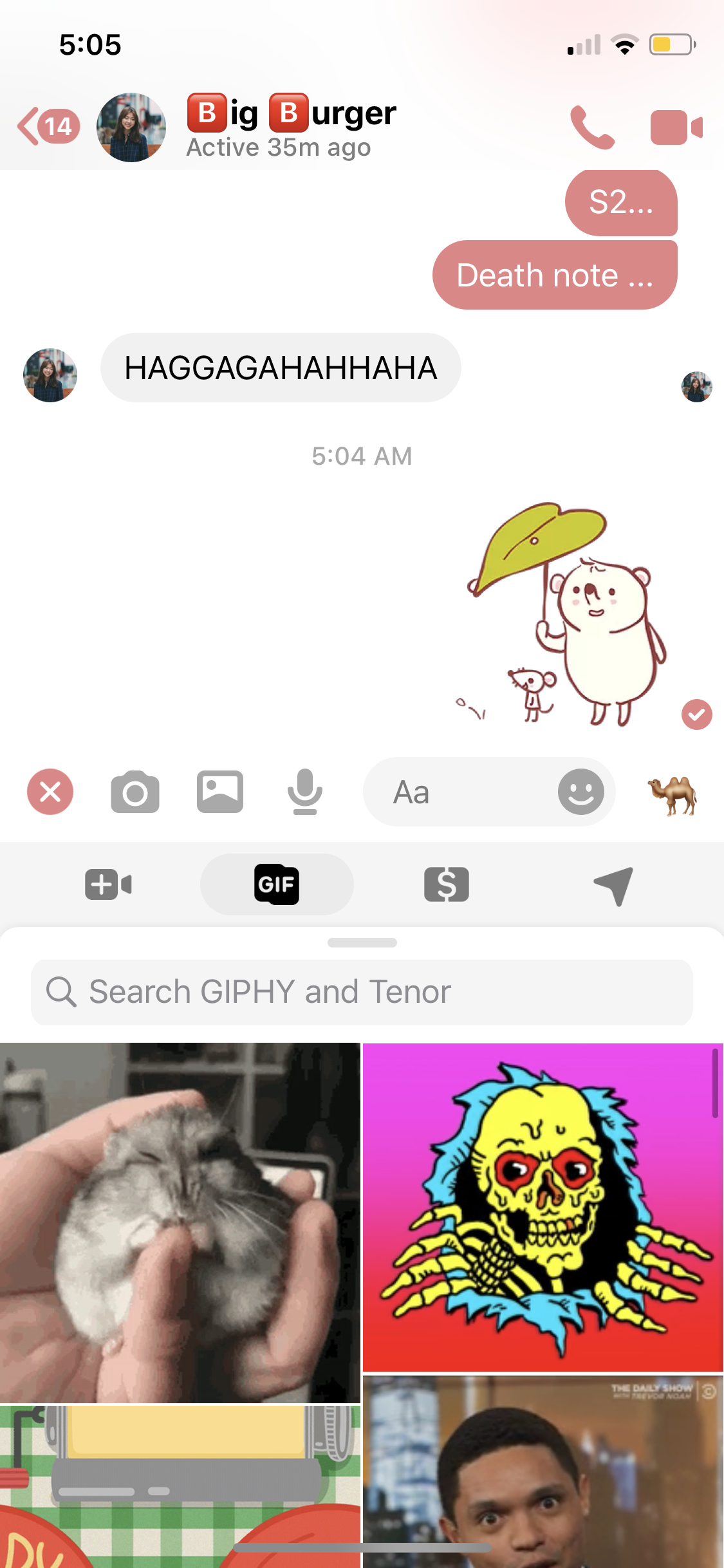
Task: Send the hamster GIF
Action: pos(180,1222)
